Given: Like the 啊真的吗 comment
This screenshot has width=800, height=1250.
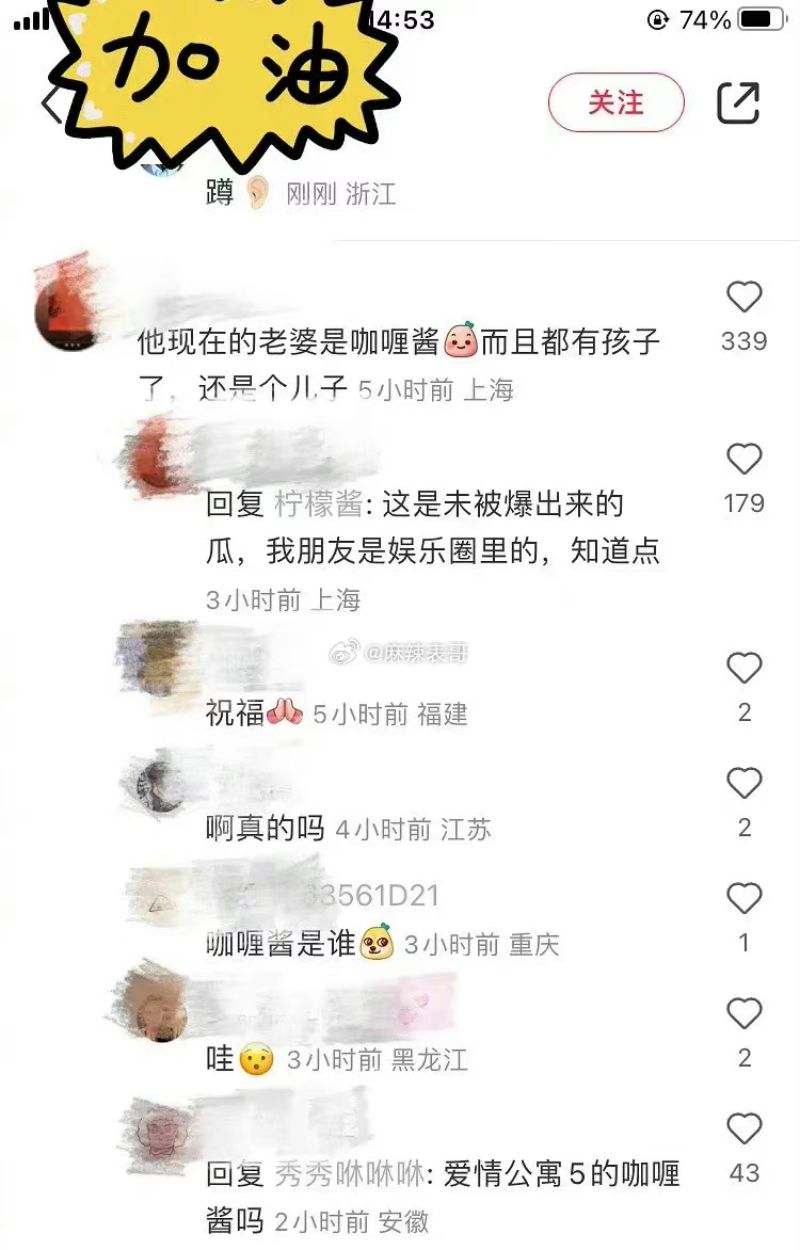Looking at the screenshot, I should point(743,783).
